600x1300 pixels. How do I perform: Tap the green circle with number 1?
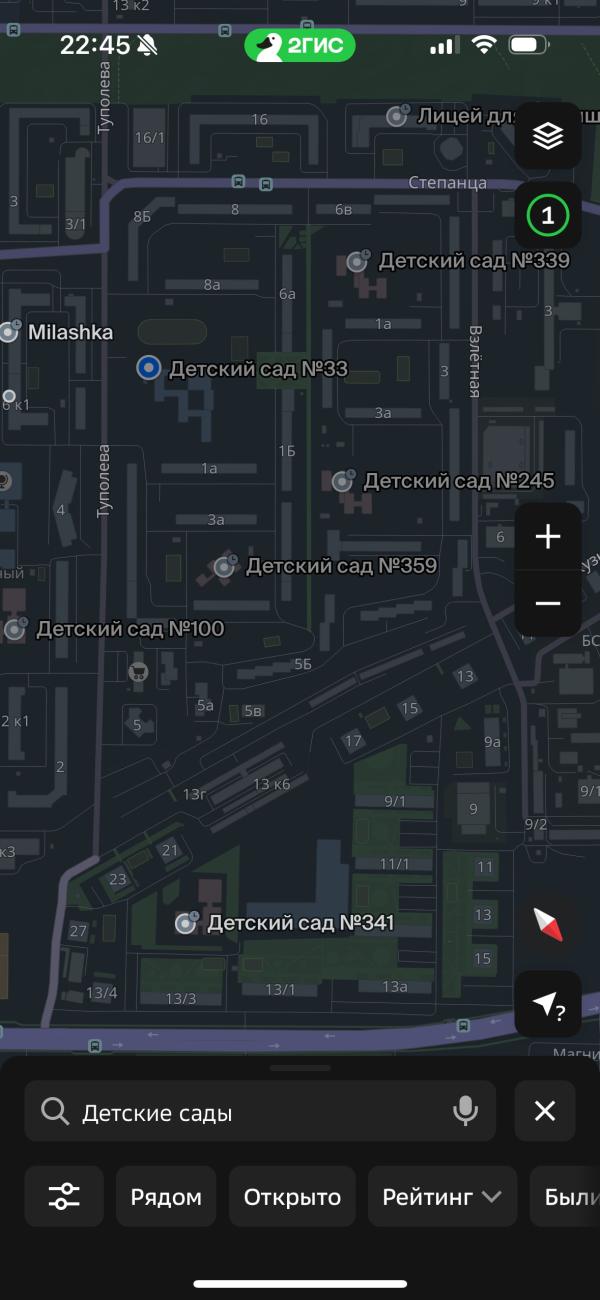[x=548, y=215]
